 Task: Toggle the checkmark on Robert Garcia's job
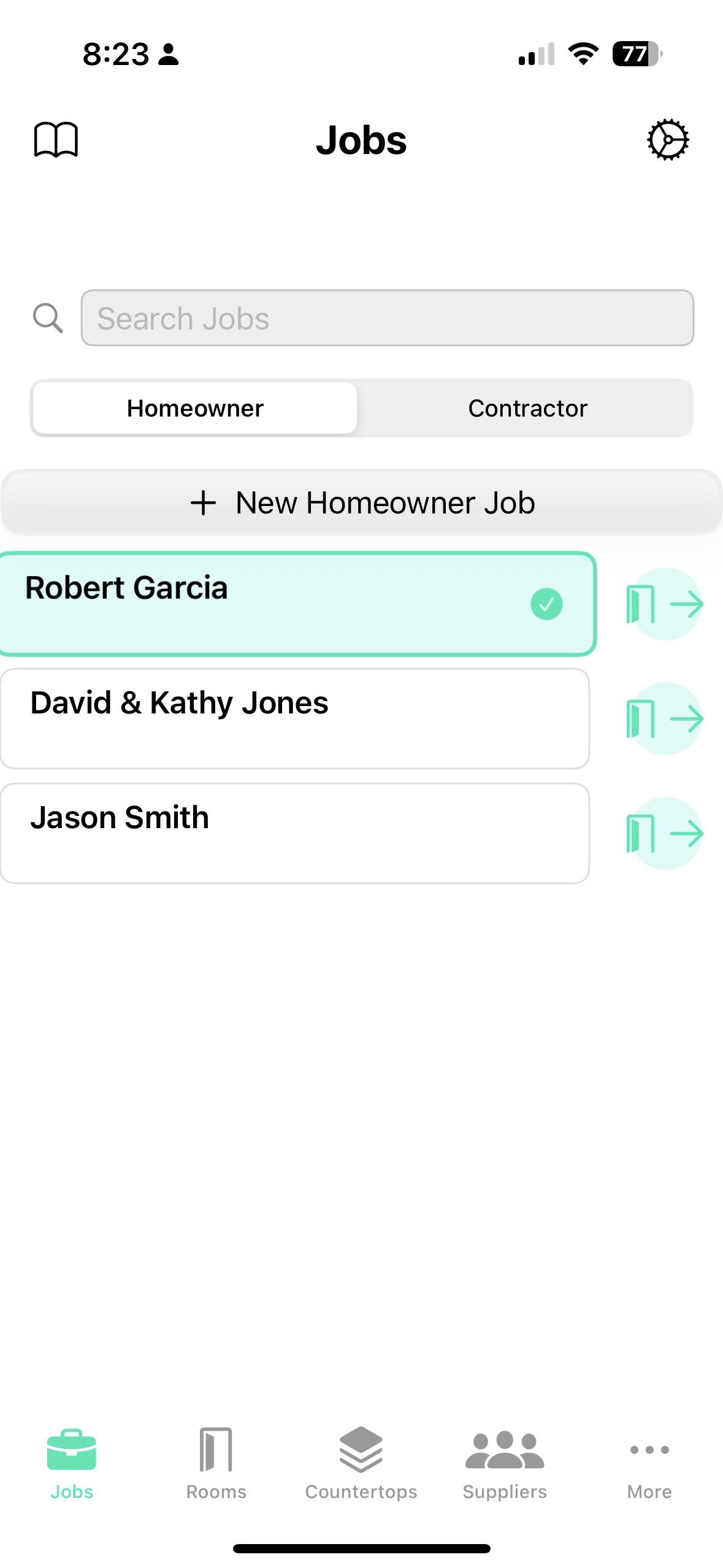[547, 604]
